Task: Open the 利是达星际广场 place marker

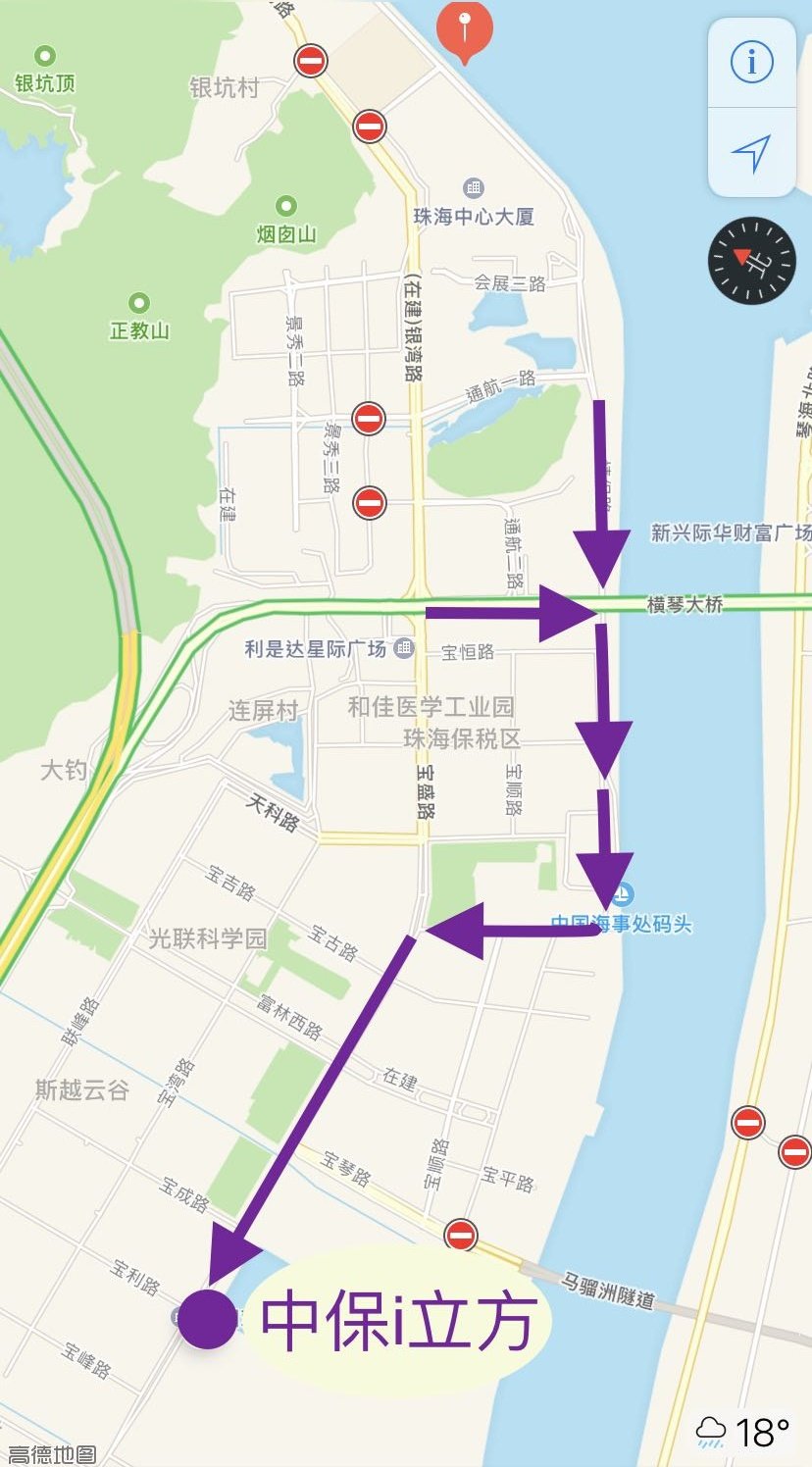Action: (x=403, y=648)
